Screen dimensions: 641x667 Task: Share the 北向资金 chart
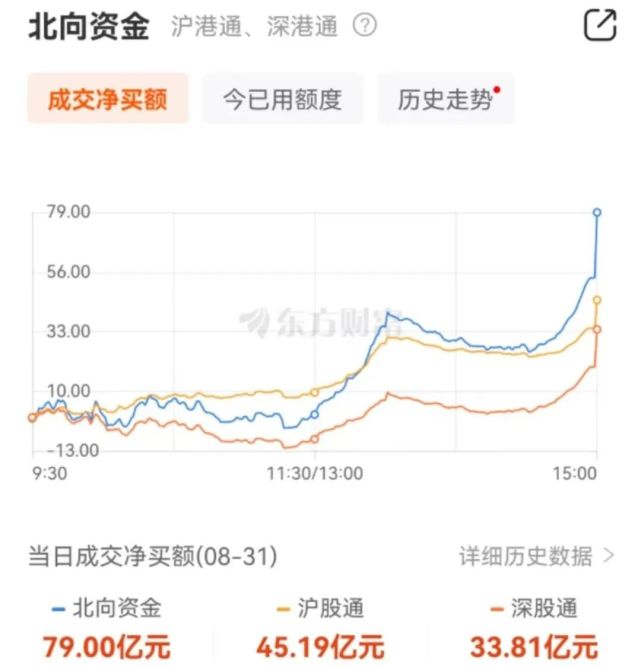600,26
